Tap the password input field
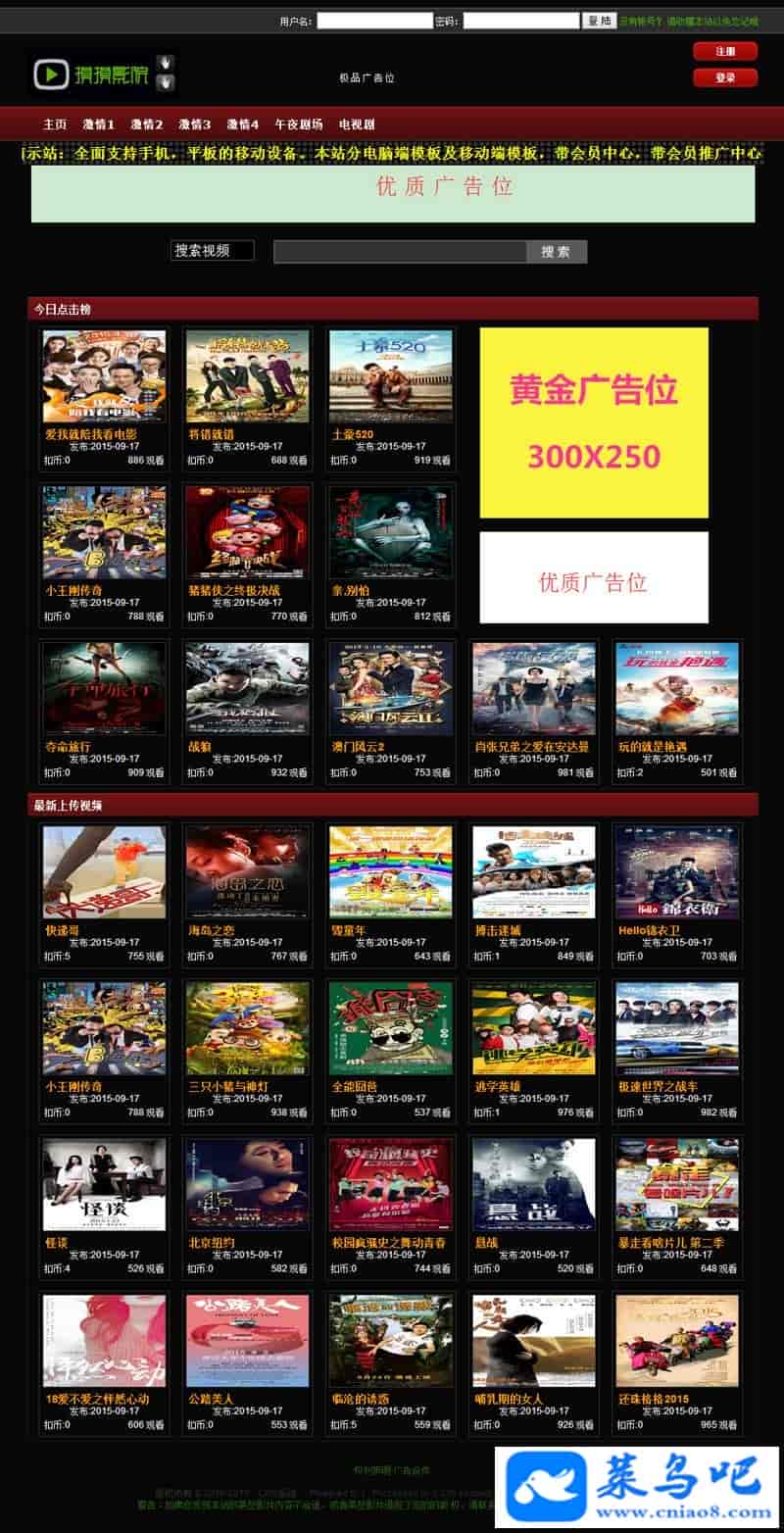The width and height of the screenshot is (784, 1533). point(521,21)
